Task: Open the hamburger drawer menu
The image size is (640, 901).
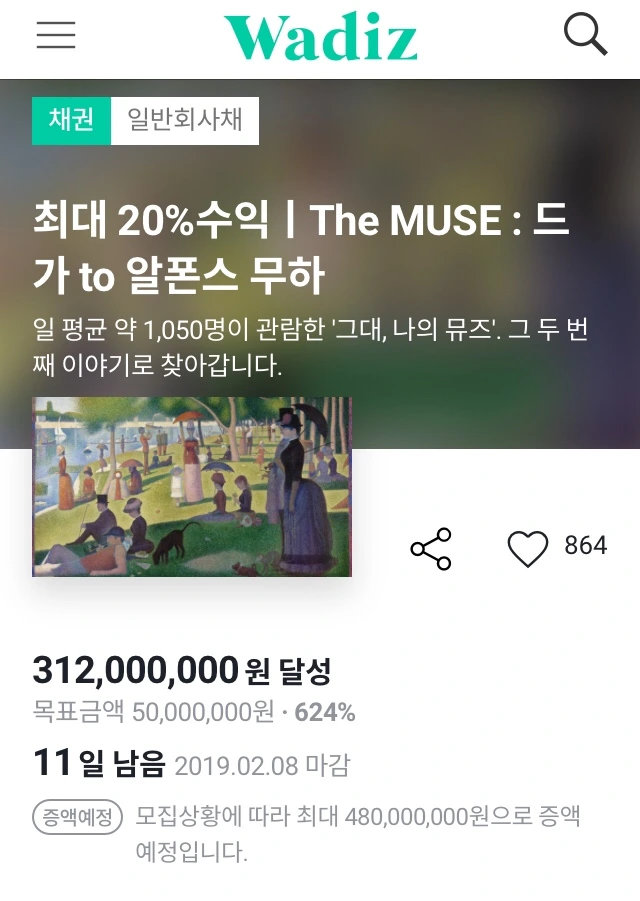Action: [x=56, y=36]
